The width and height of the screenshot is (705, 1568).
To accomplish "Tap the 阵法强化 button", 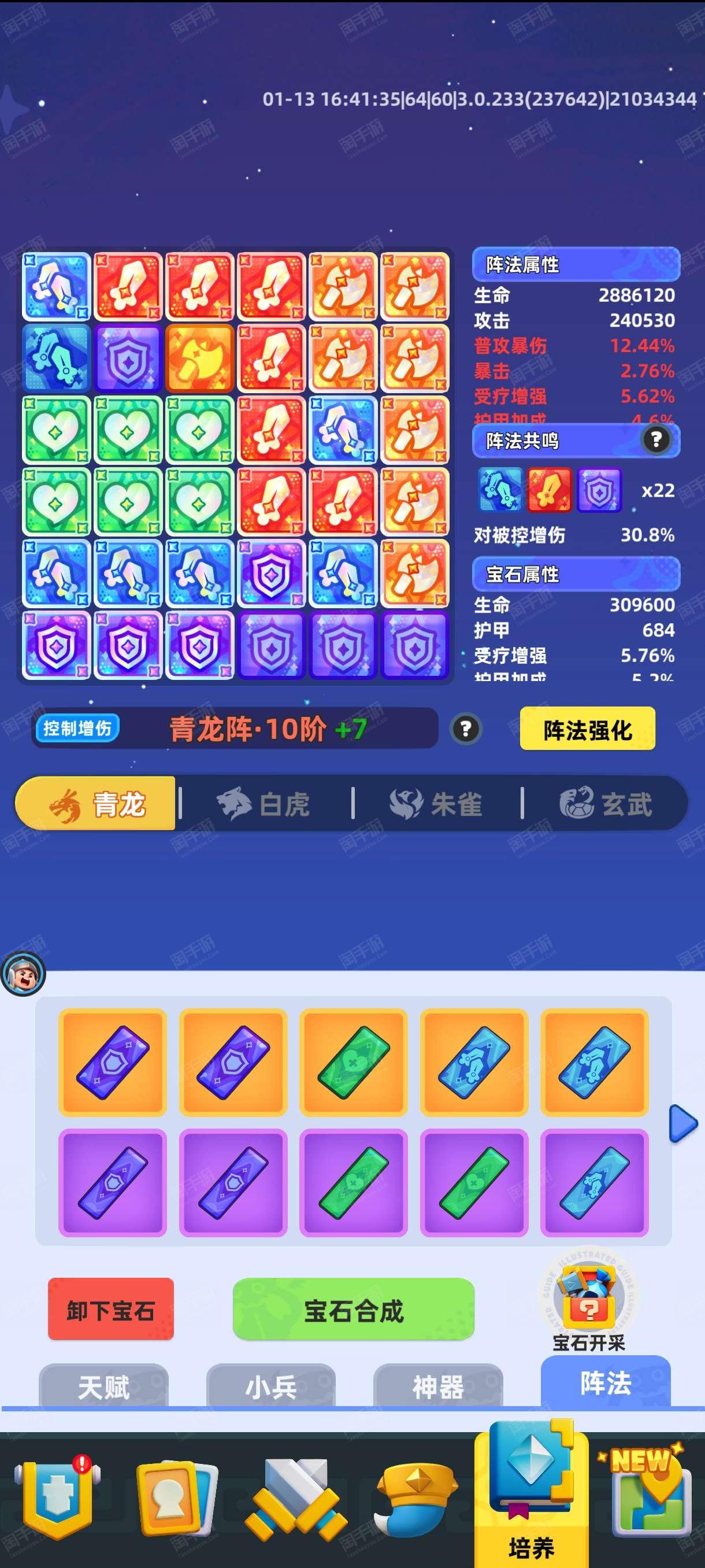I will [x=587, y=728].
